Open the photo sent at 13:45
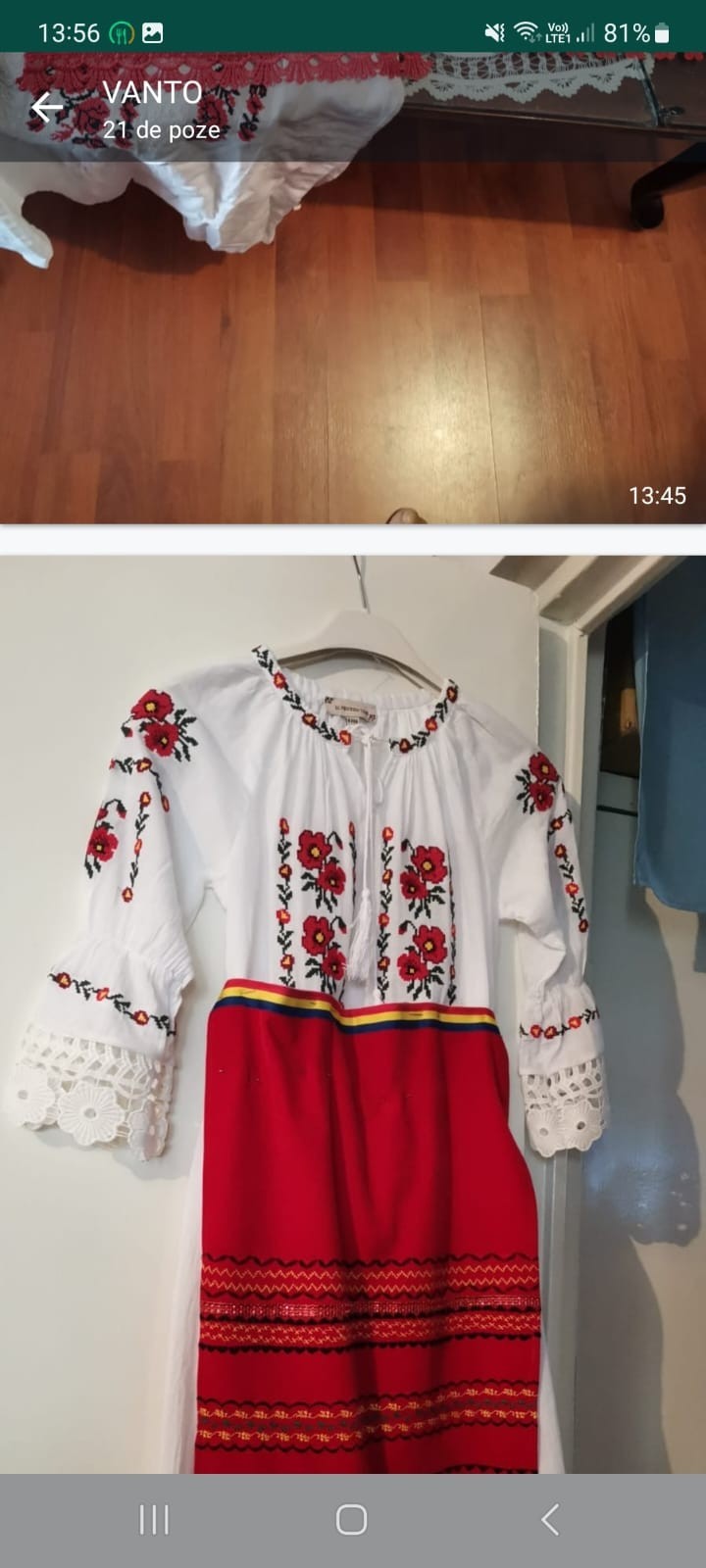The image size is (706, 1568). (x=353, y=343)
